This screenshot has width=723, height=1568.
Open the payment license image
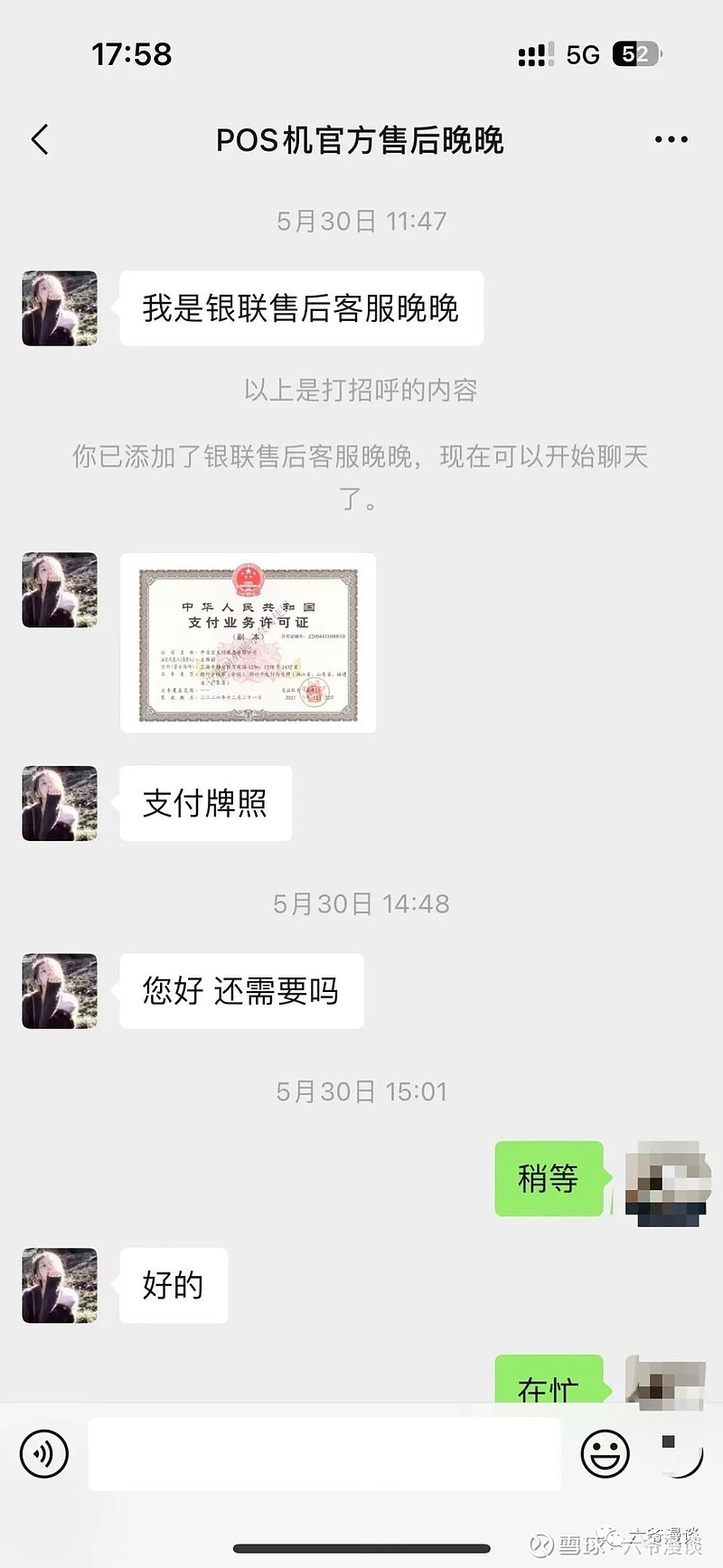pyautogui.click(x=249, y=642)
